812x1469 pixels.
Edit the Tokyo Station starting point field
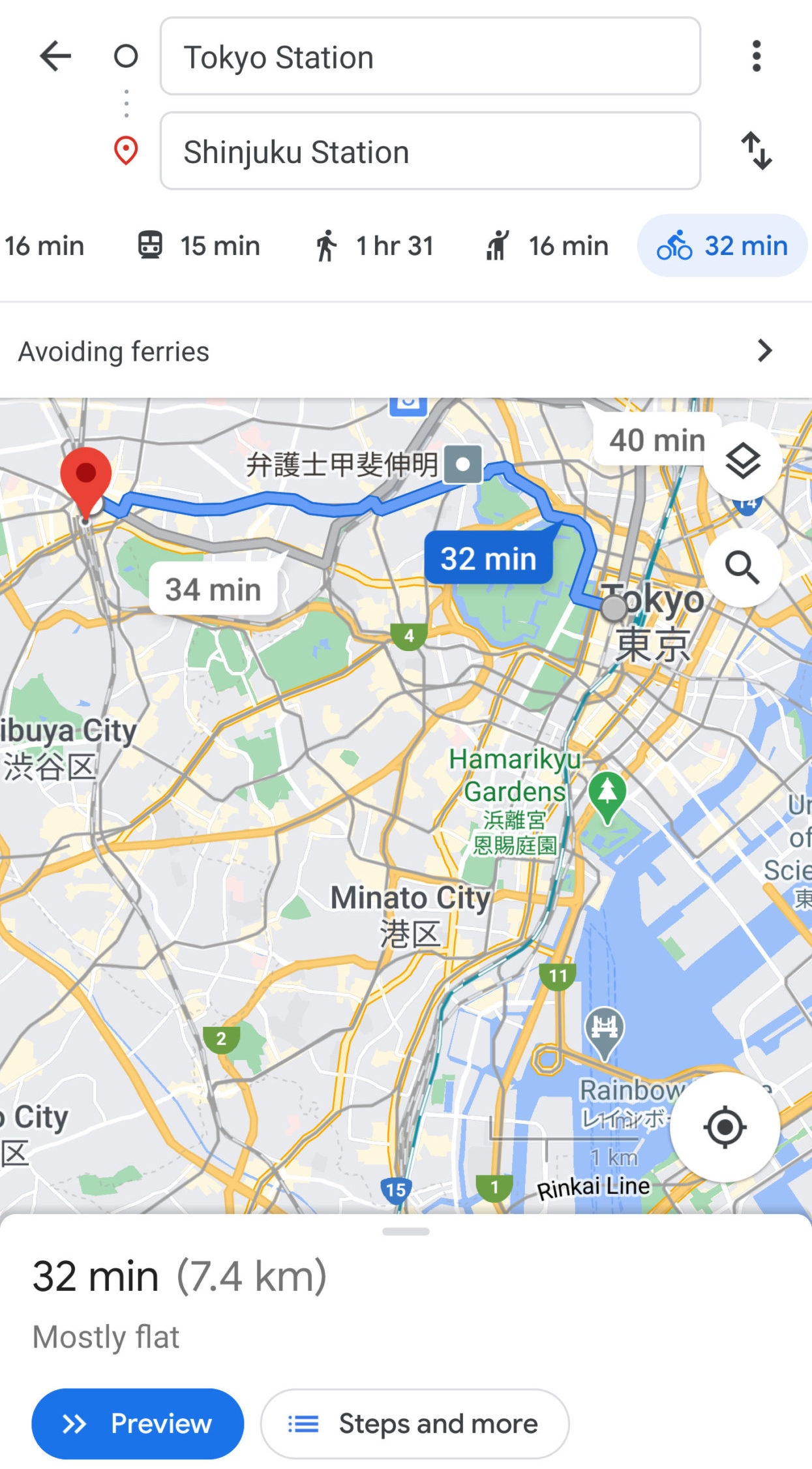[x=430, y=57]
